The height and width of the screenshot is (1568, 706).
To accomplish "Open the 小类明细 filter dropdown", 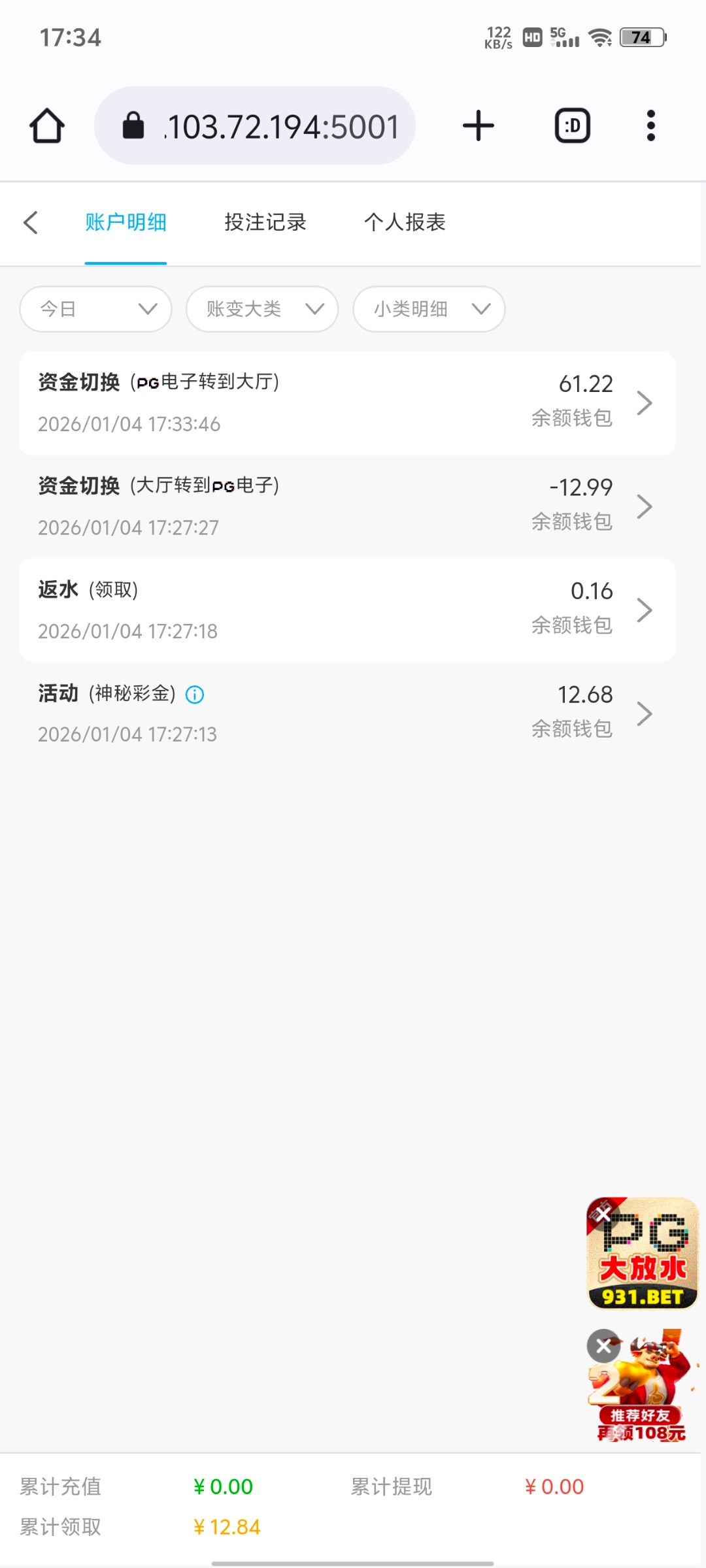I will click(x=429, y=309).
